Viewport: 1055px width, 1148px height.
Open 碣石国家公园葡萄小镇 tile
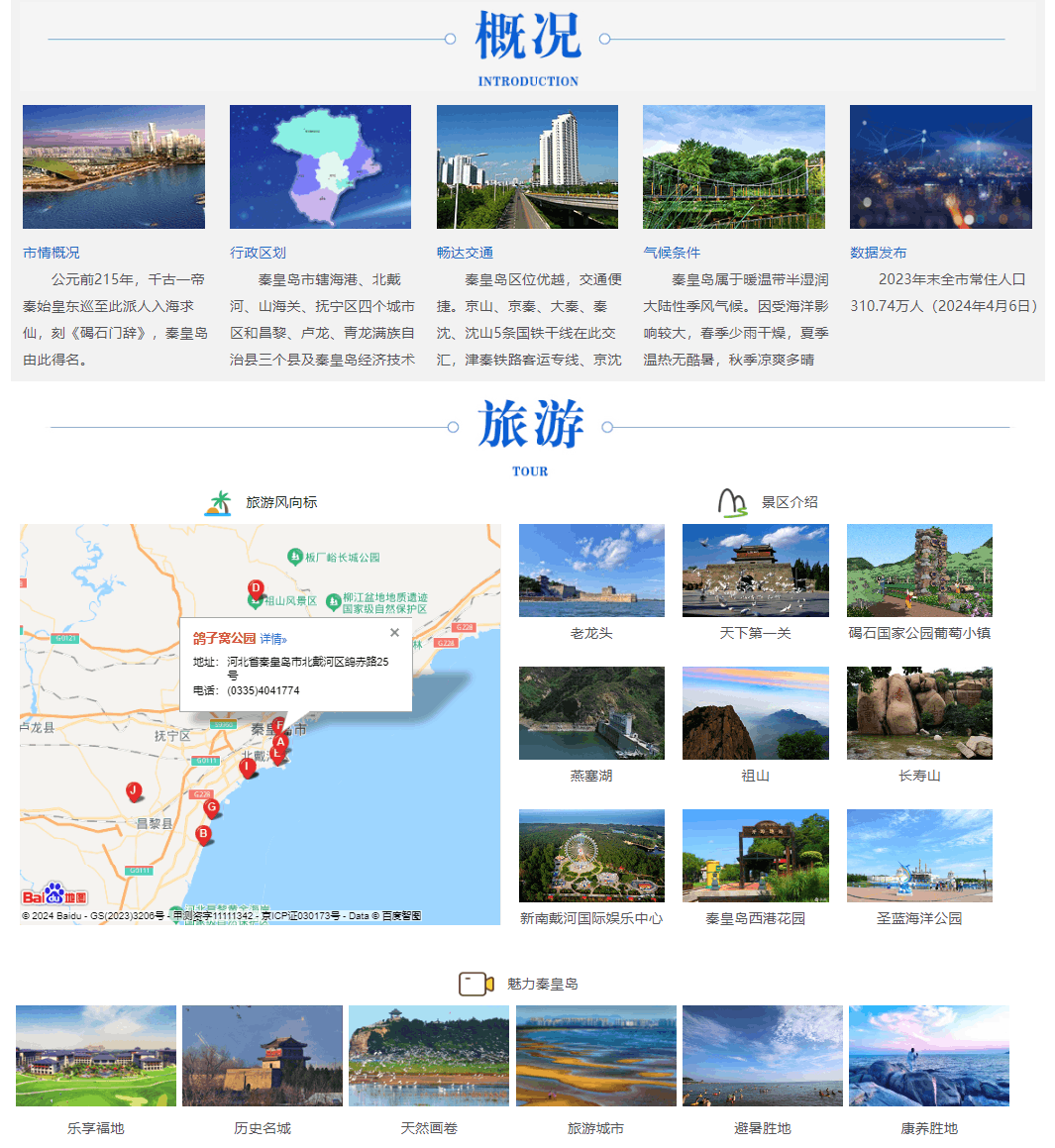coord(919,572)
